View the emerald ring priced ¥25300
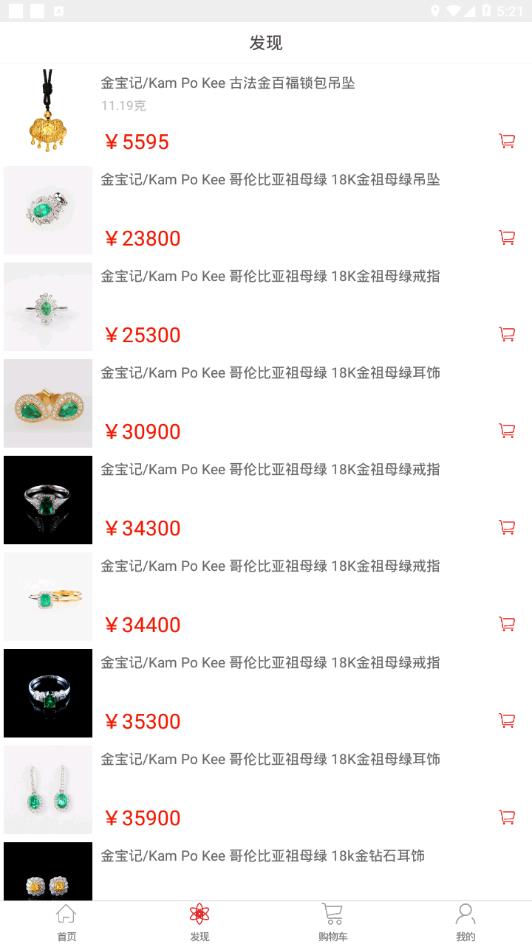Screen dimensions: 532x944 point(266,306)
